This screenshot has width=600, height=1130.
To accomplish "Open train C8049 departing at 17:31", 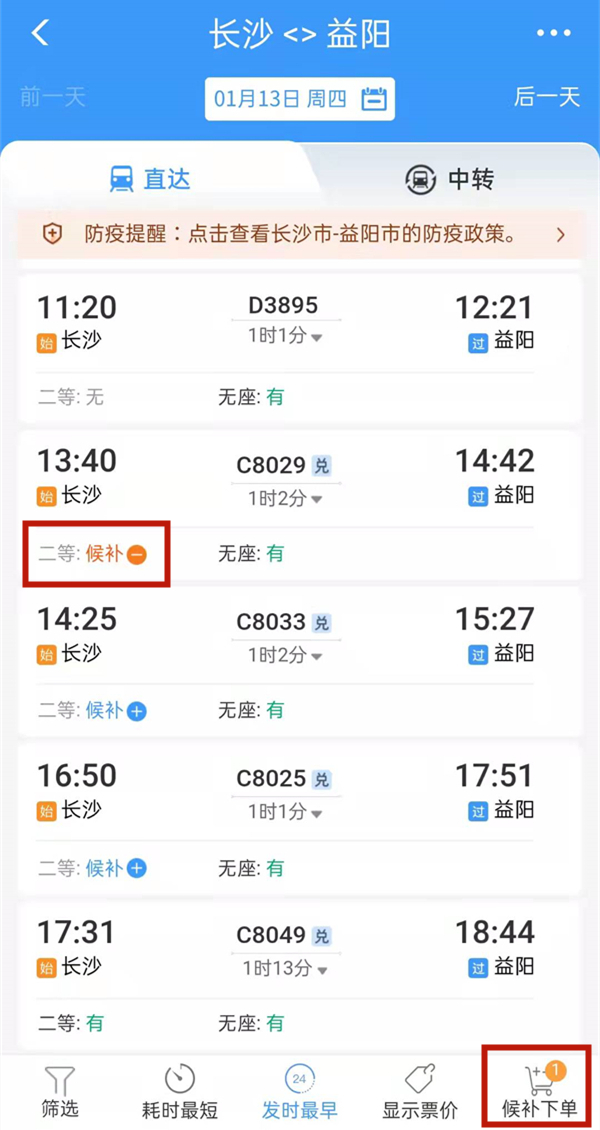I will (300, 950).
